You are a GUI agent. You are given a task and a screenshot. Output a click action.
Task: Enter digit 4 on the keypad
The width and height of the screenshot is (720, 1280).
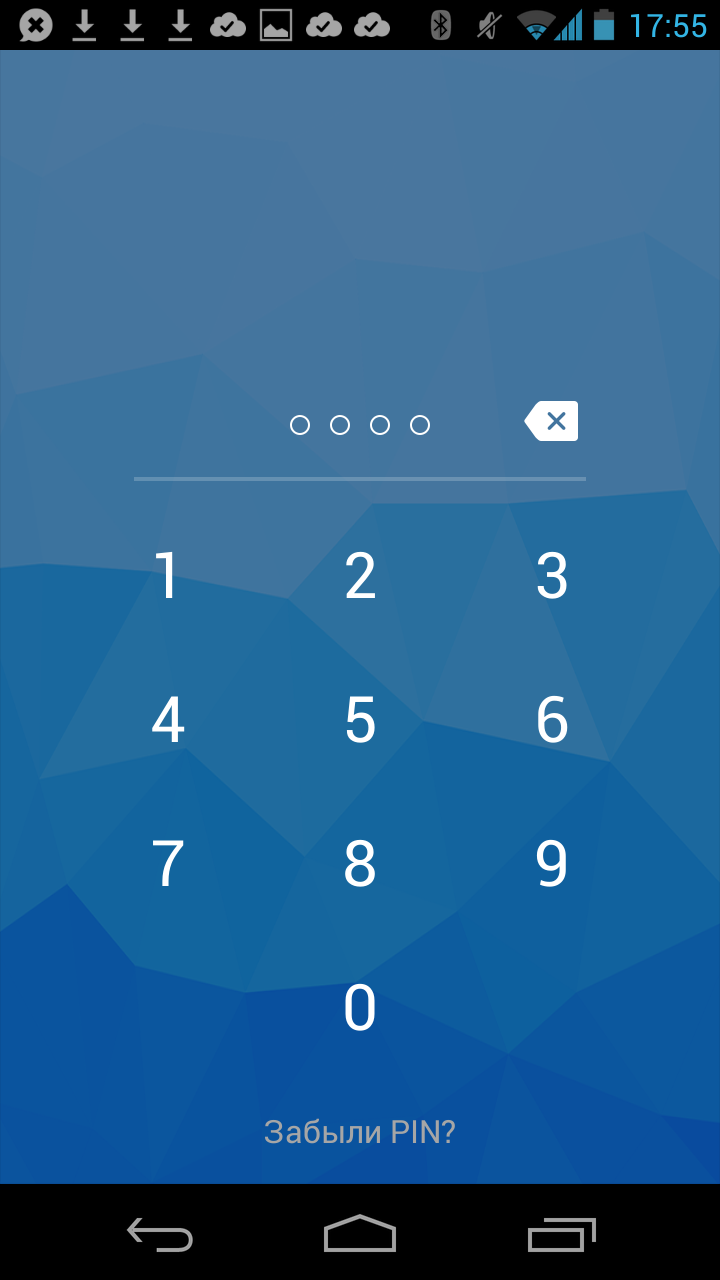[x=167, y=720]
